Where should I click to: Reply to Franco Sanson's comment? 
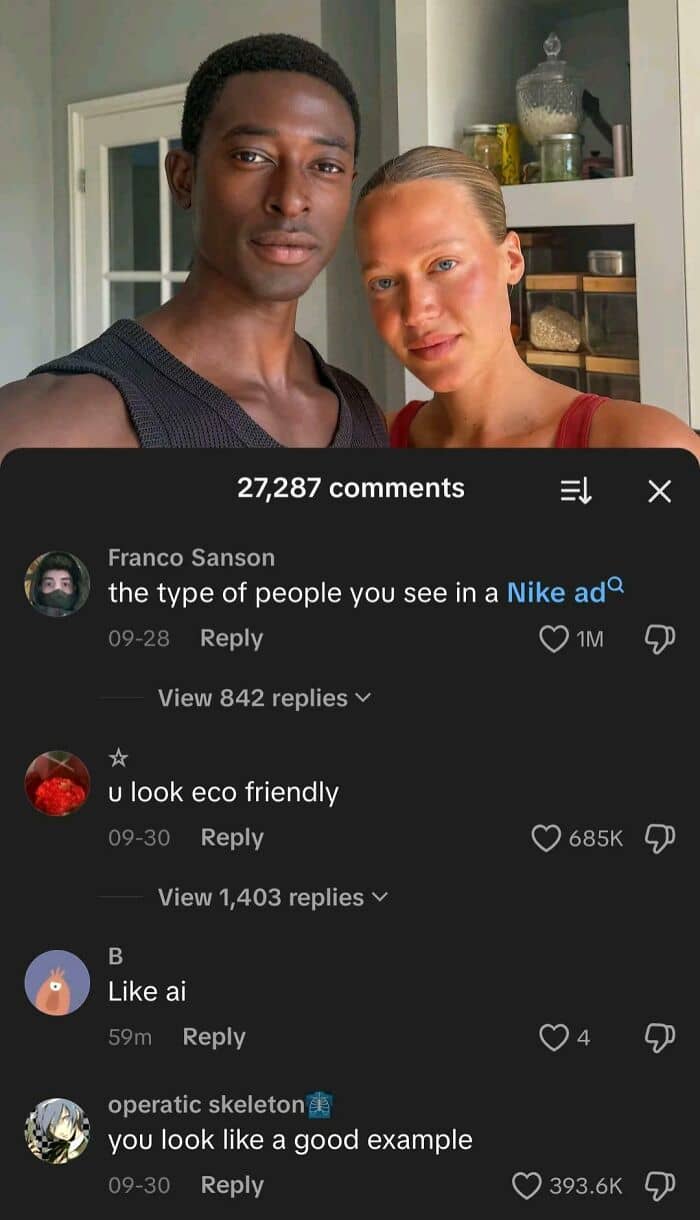(x=231, y=638)
